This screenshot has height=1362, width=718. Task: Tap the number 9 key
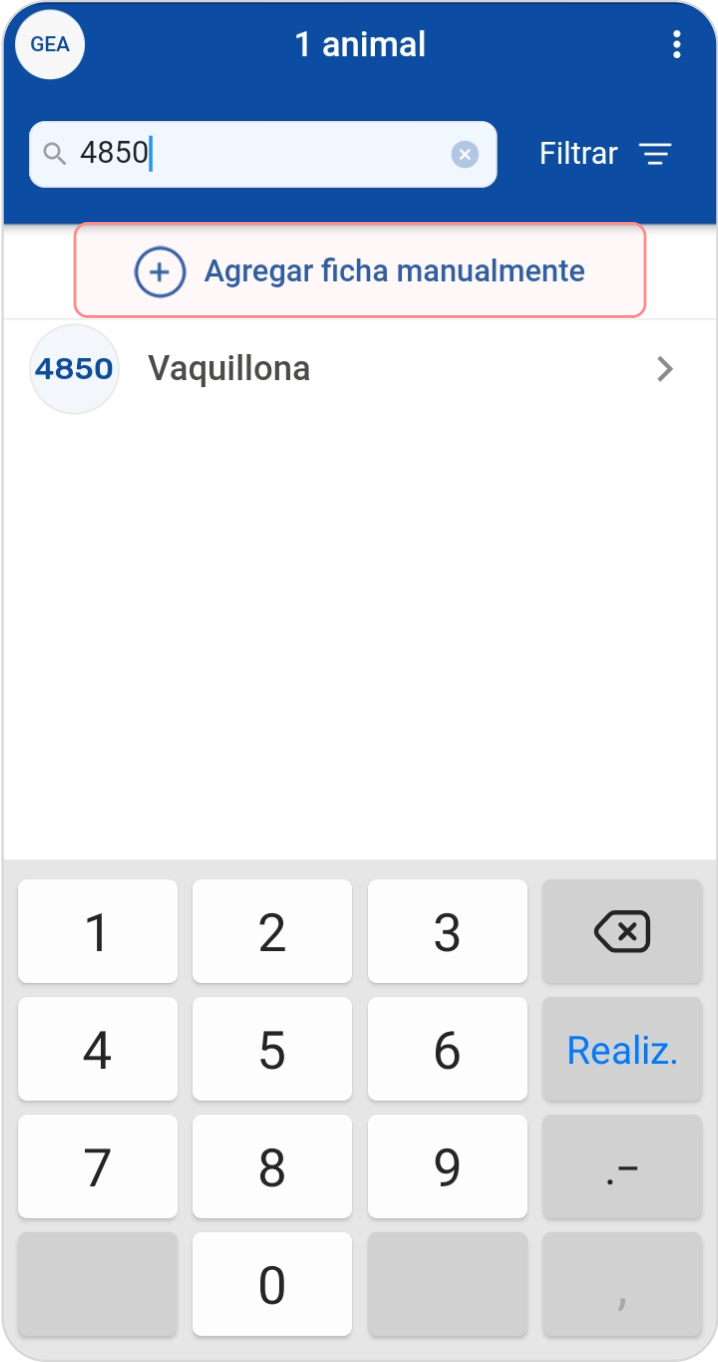click(447, 1167)
